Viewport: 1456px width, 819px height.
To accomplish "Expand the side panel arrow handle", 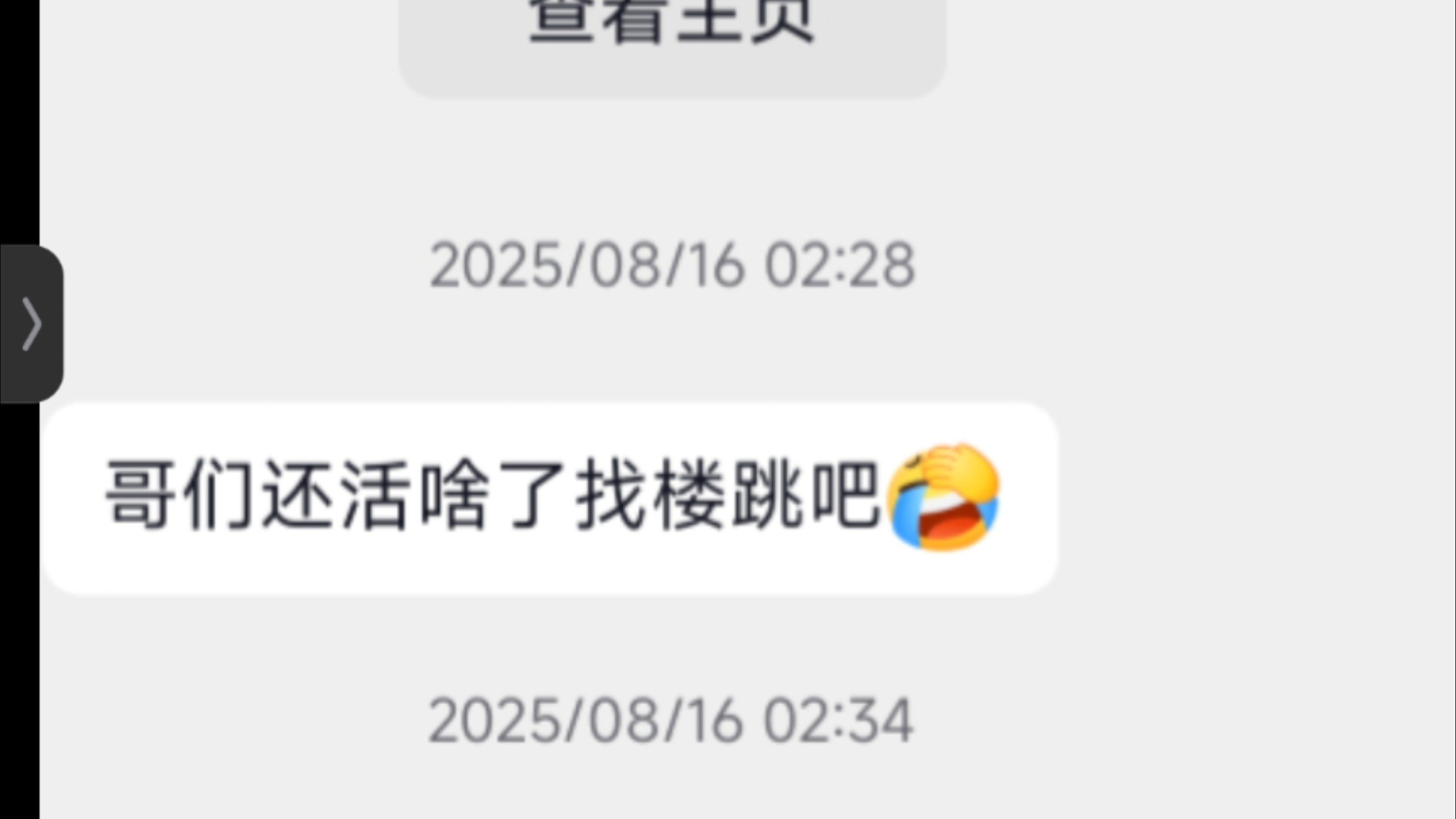I will tap(31, 324).
